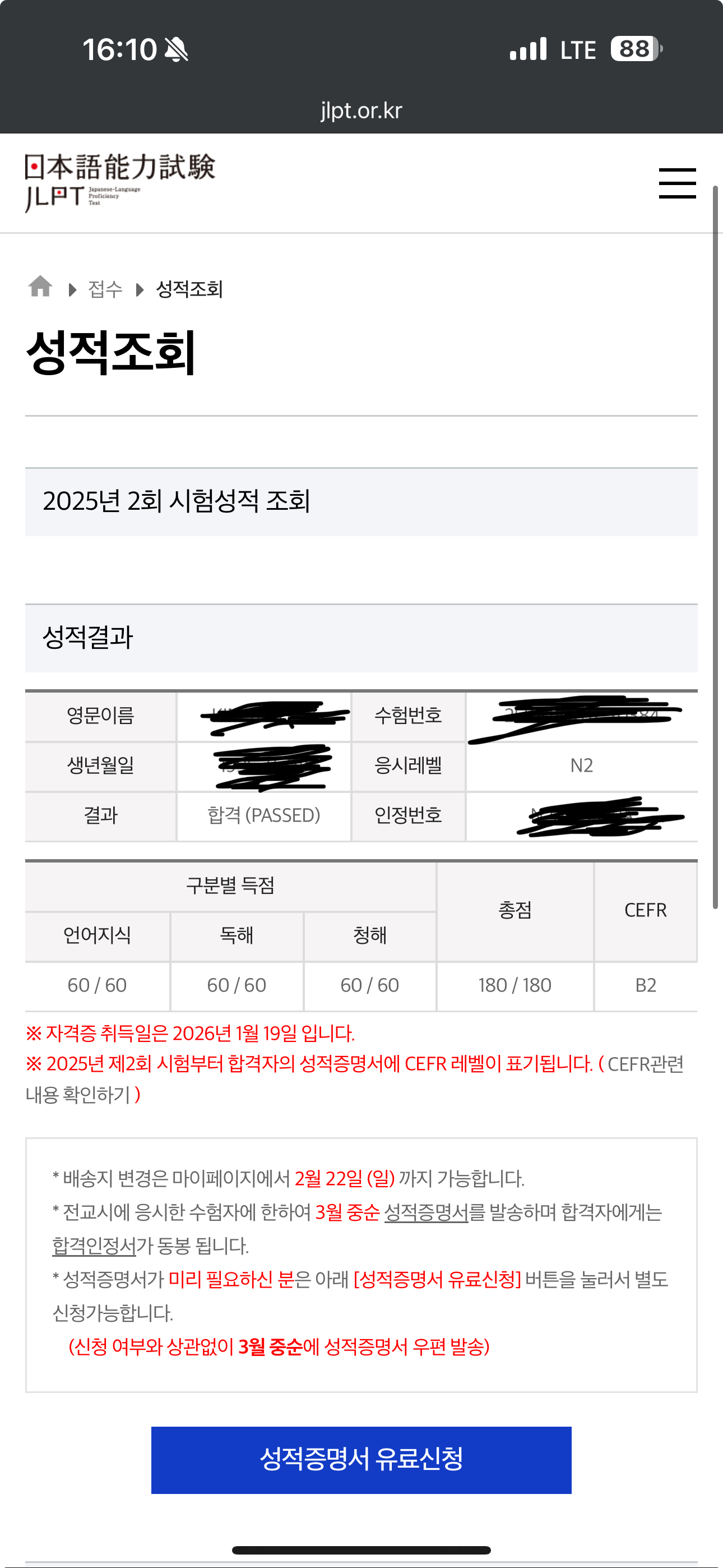Open the hamburger menu
The image size is (723, 1568).
point(676,183)
